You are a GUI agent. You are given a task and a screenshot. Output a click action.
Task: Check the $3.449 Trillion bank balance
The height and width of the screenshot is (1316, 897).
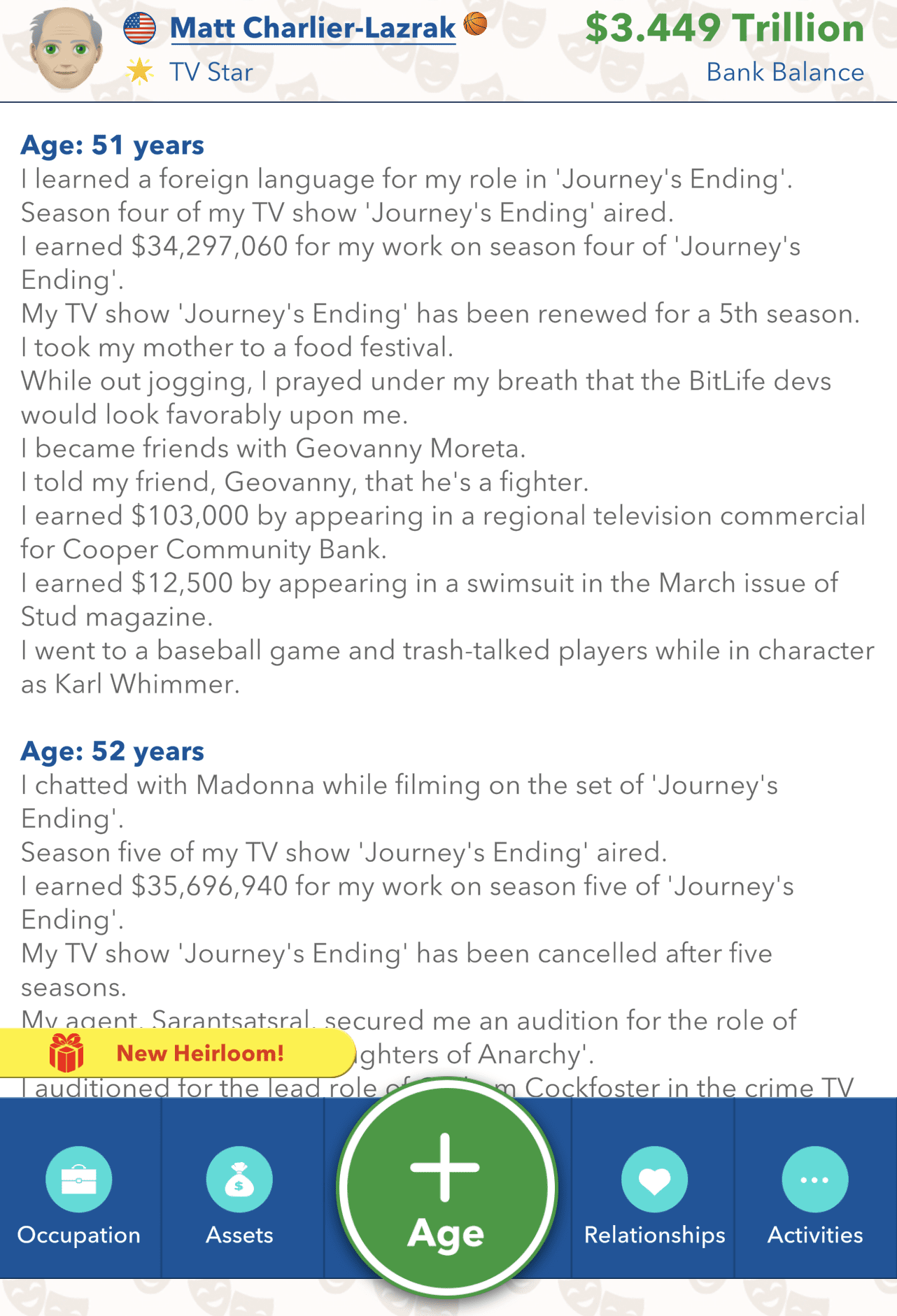[x=724, y=29]
